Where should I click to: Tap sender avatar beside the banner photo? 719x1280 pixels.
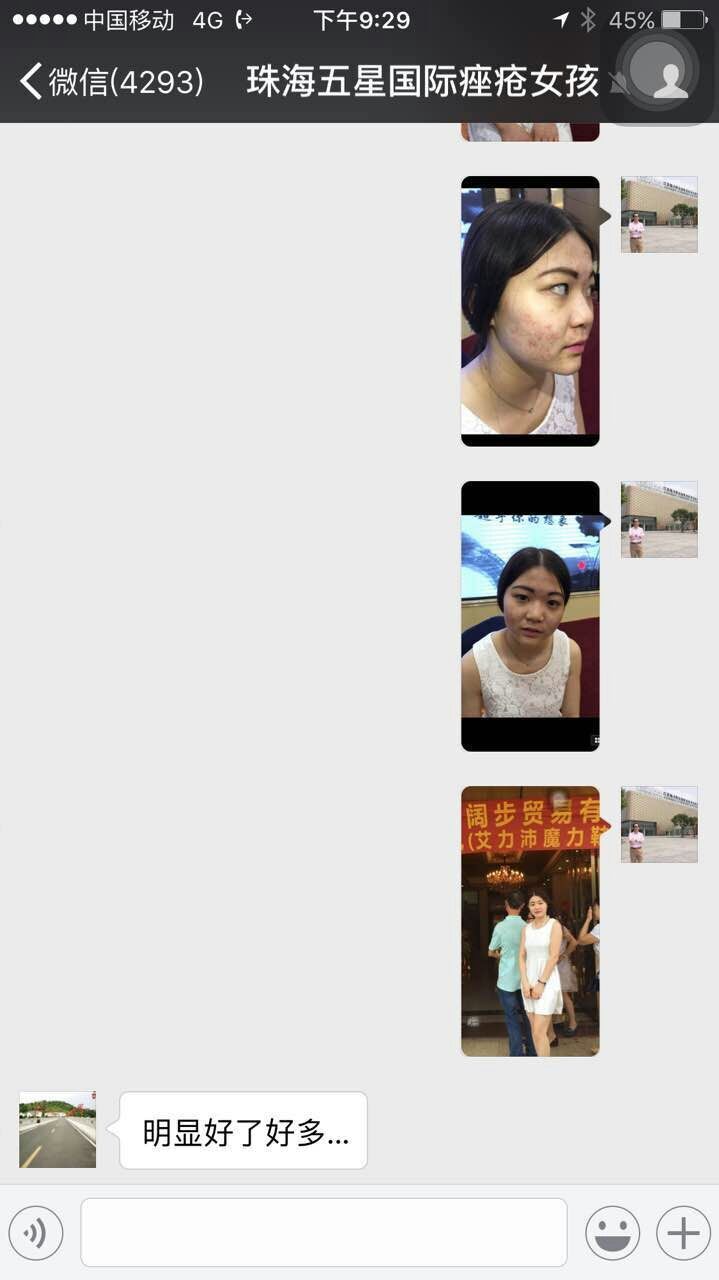tap(659, 824)
